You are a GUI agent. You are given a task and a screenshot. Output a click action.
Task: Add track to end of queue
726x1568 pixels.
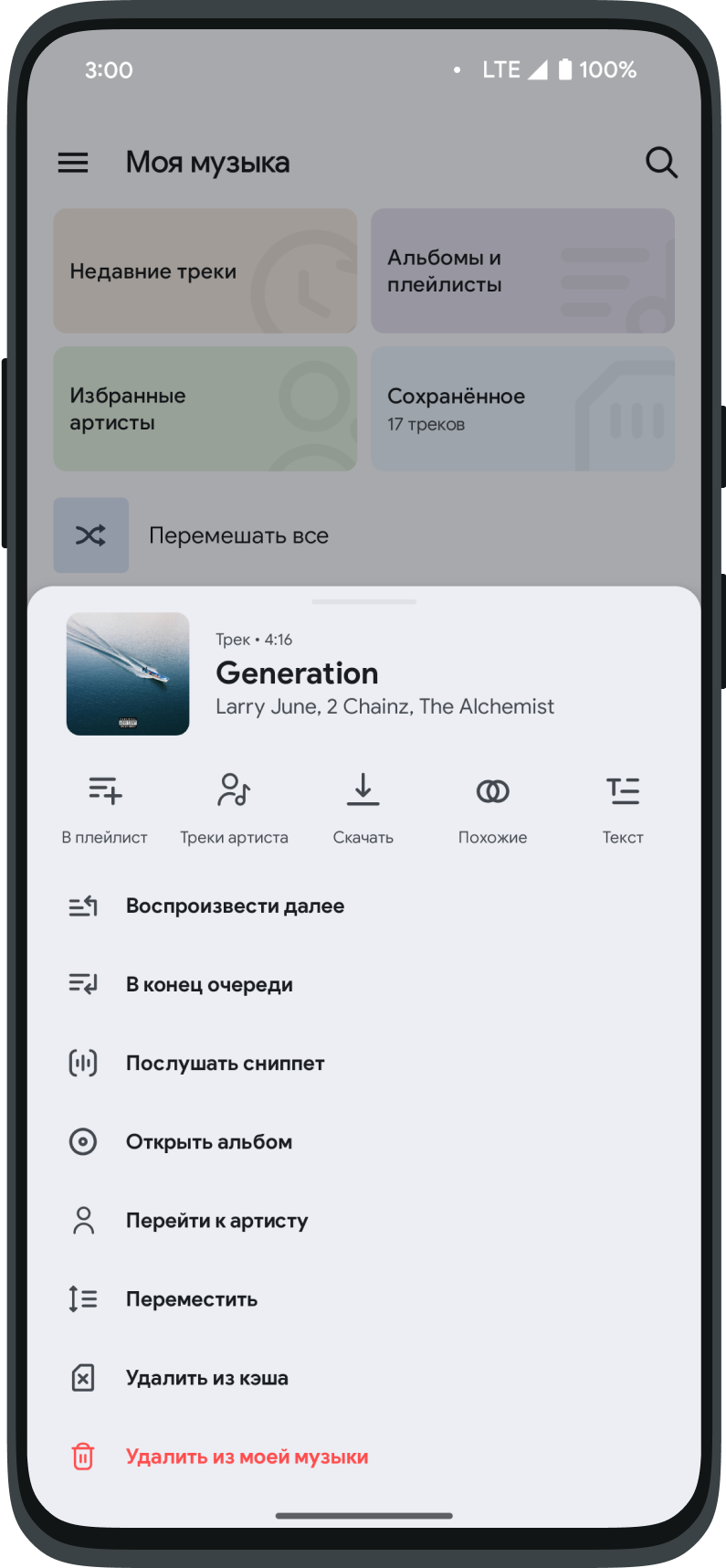(209, 985)
